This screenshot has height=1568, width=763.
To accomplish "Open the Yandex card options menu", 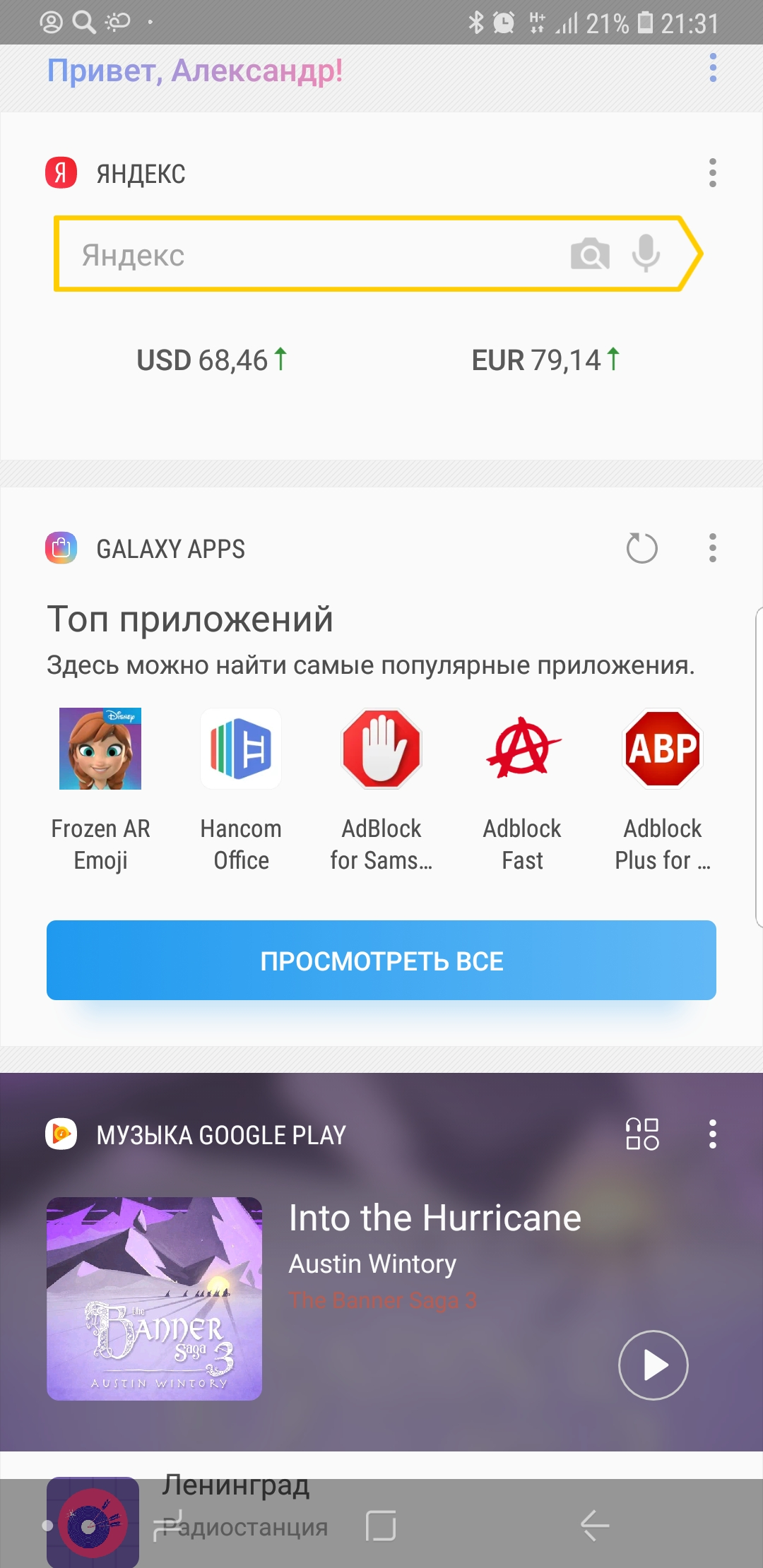I will [x=713, y=173].
